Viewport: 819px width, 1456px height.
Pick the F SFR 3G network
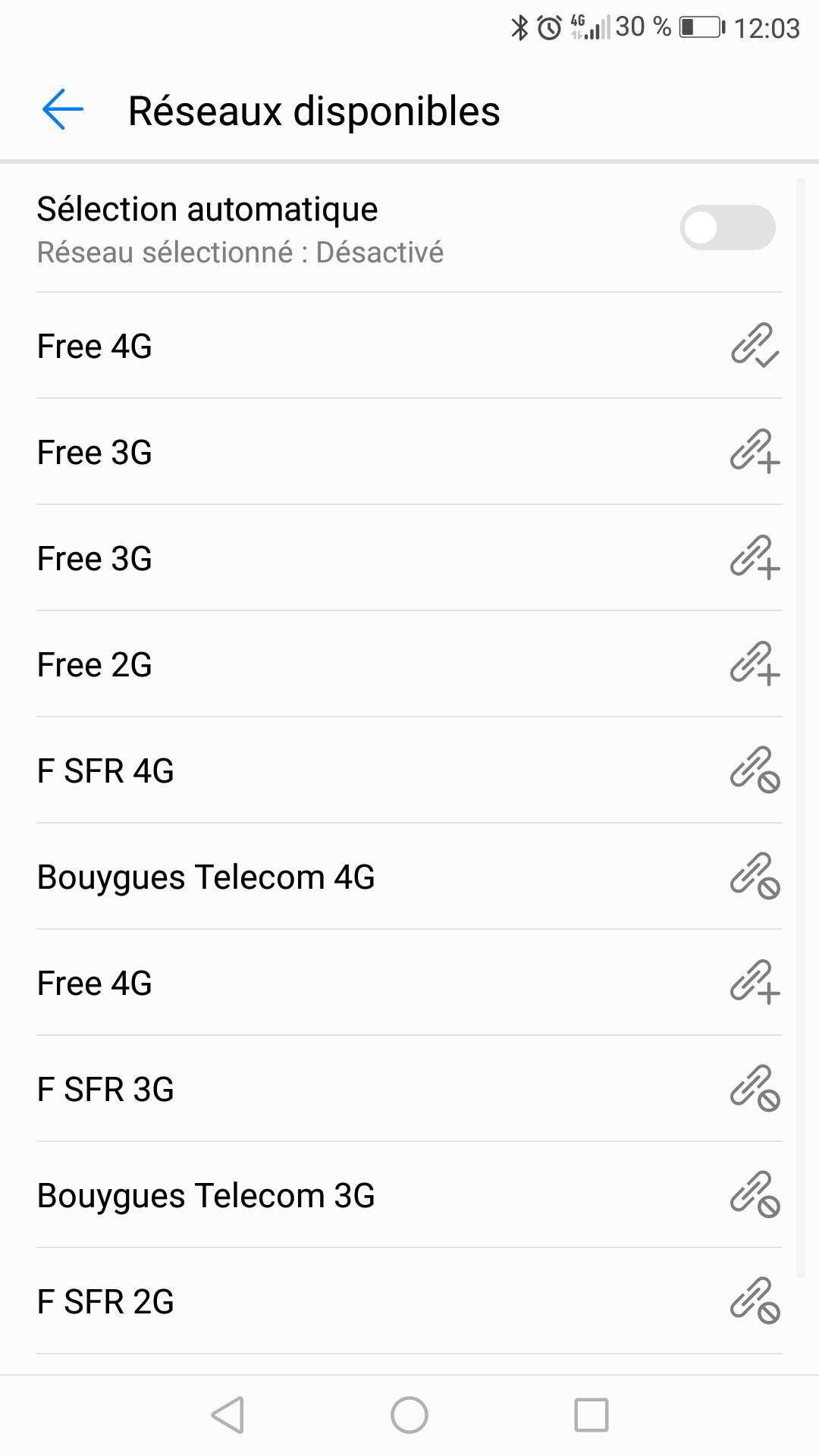(x=409, y=1089)
